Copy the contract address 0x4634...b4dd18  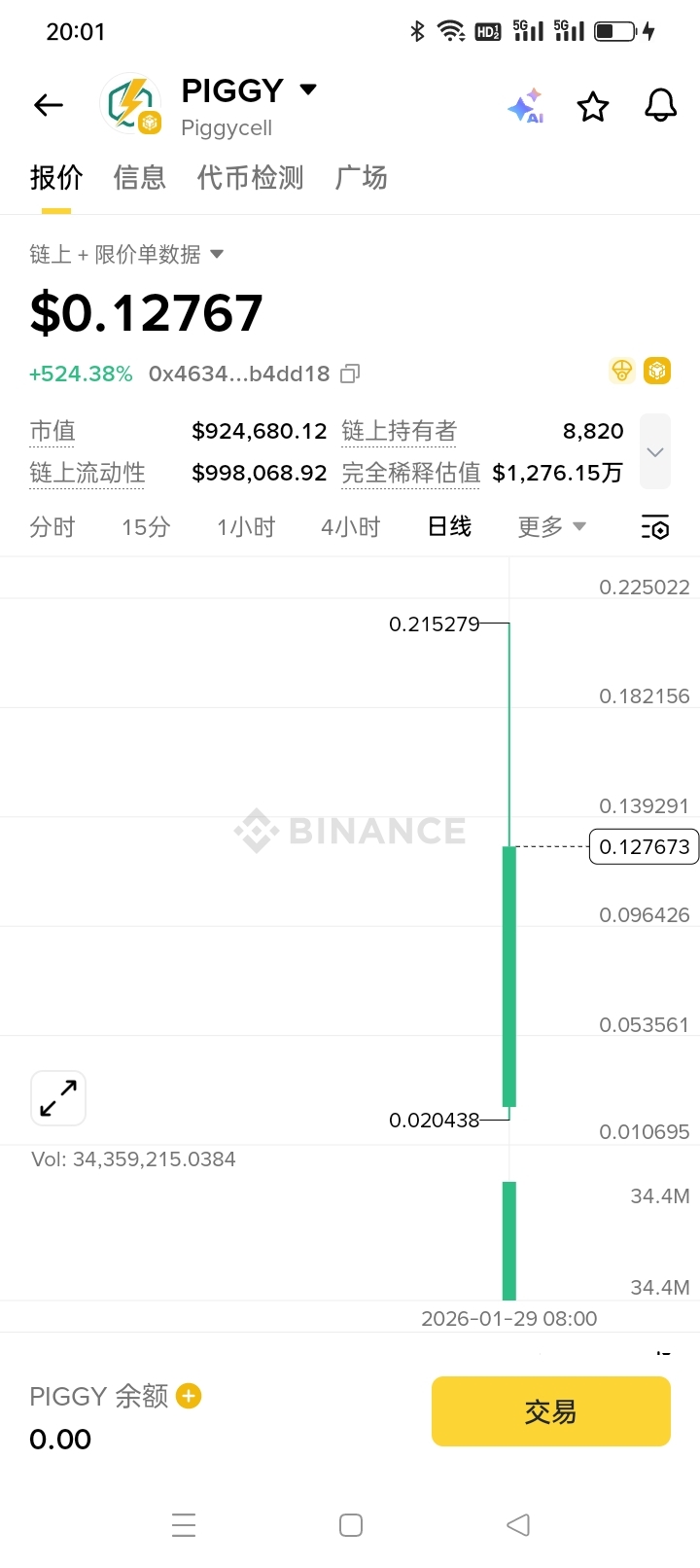click(x=351, y=374)
